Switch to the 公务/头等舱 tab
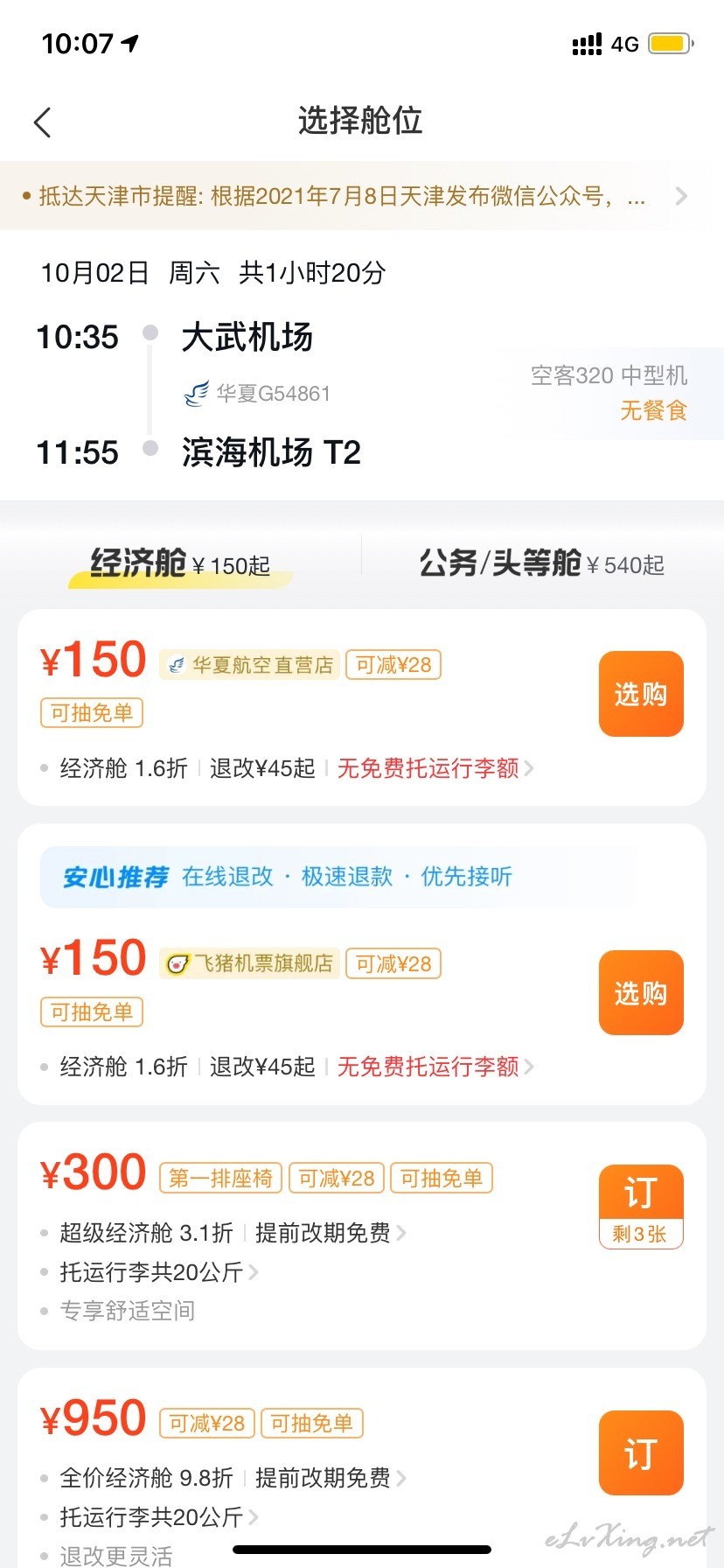The width and height of the screenshot is (724, 1568). click(542, 563)
